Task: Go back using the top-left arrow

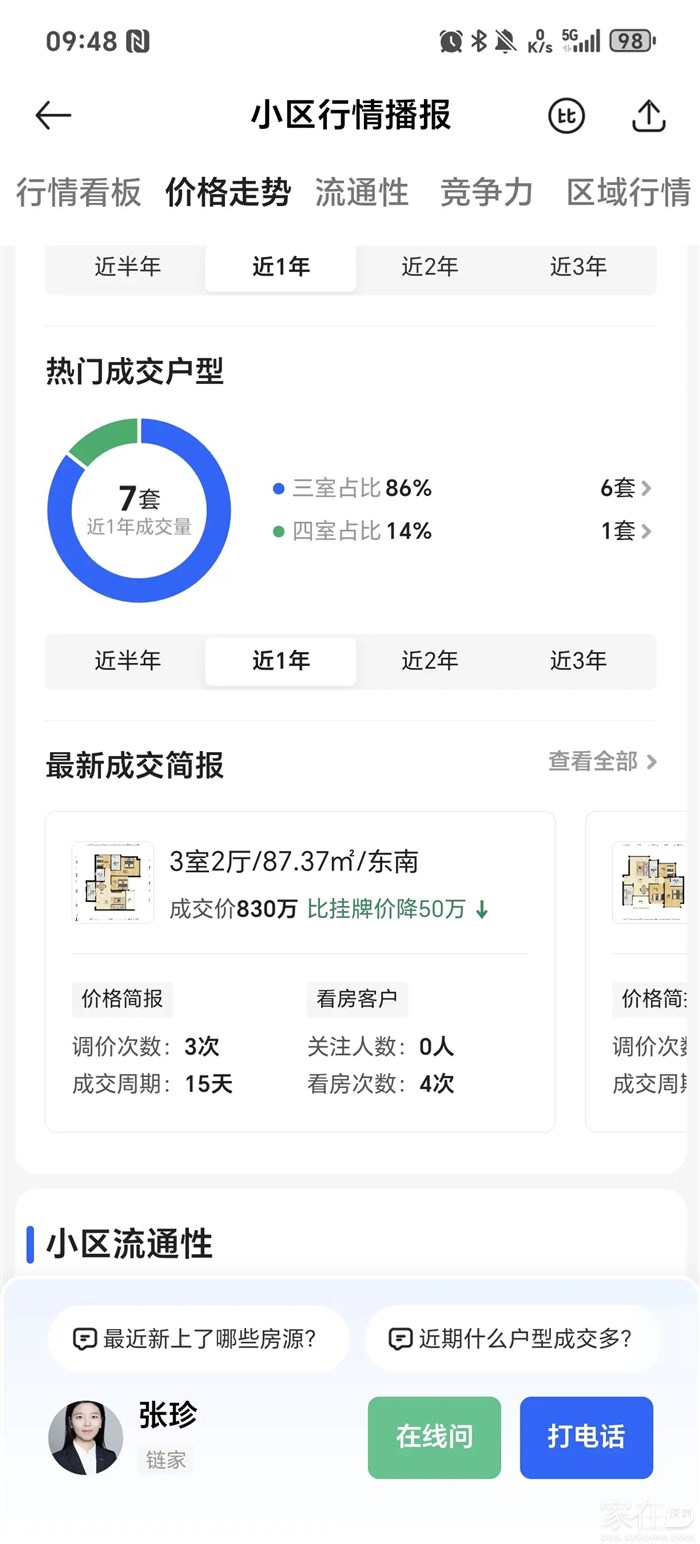Action: 53,116
